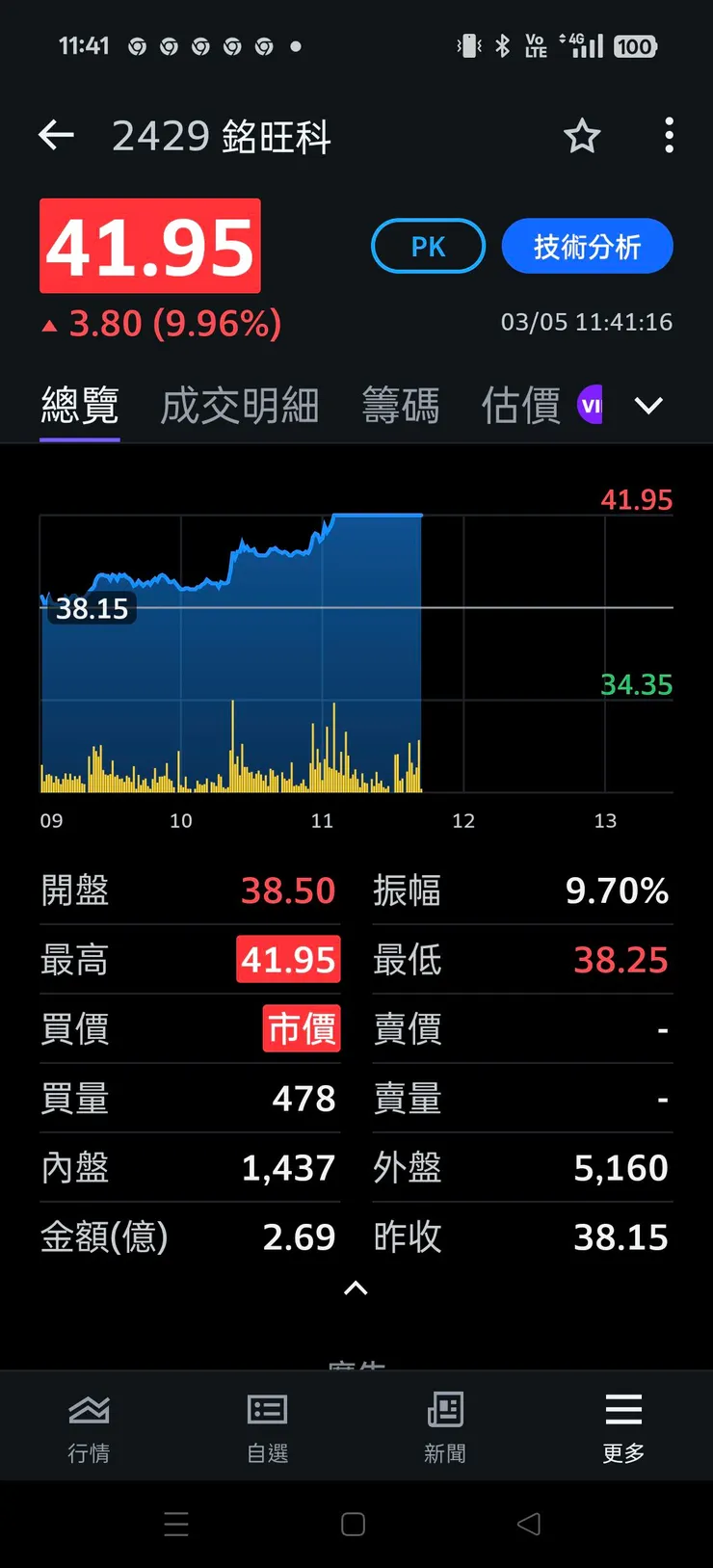Image resolution: width=713 pixels, height=1568 pixels.
Task: Open 技術分析 technical analysis
Action: click(x=588, y=246)
